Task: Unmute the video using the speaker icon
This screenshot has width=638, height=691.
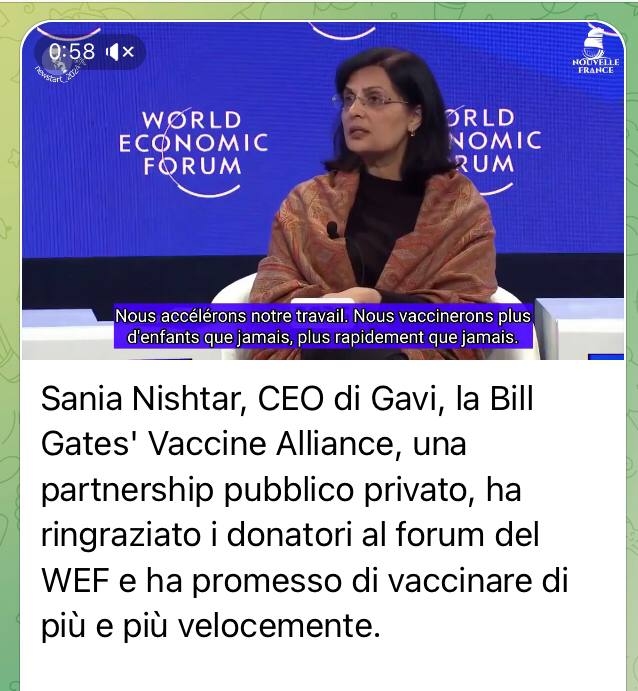Action: [123, 51]
